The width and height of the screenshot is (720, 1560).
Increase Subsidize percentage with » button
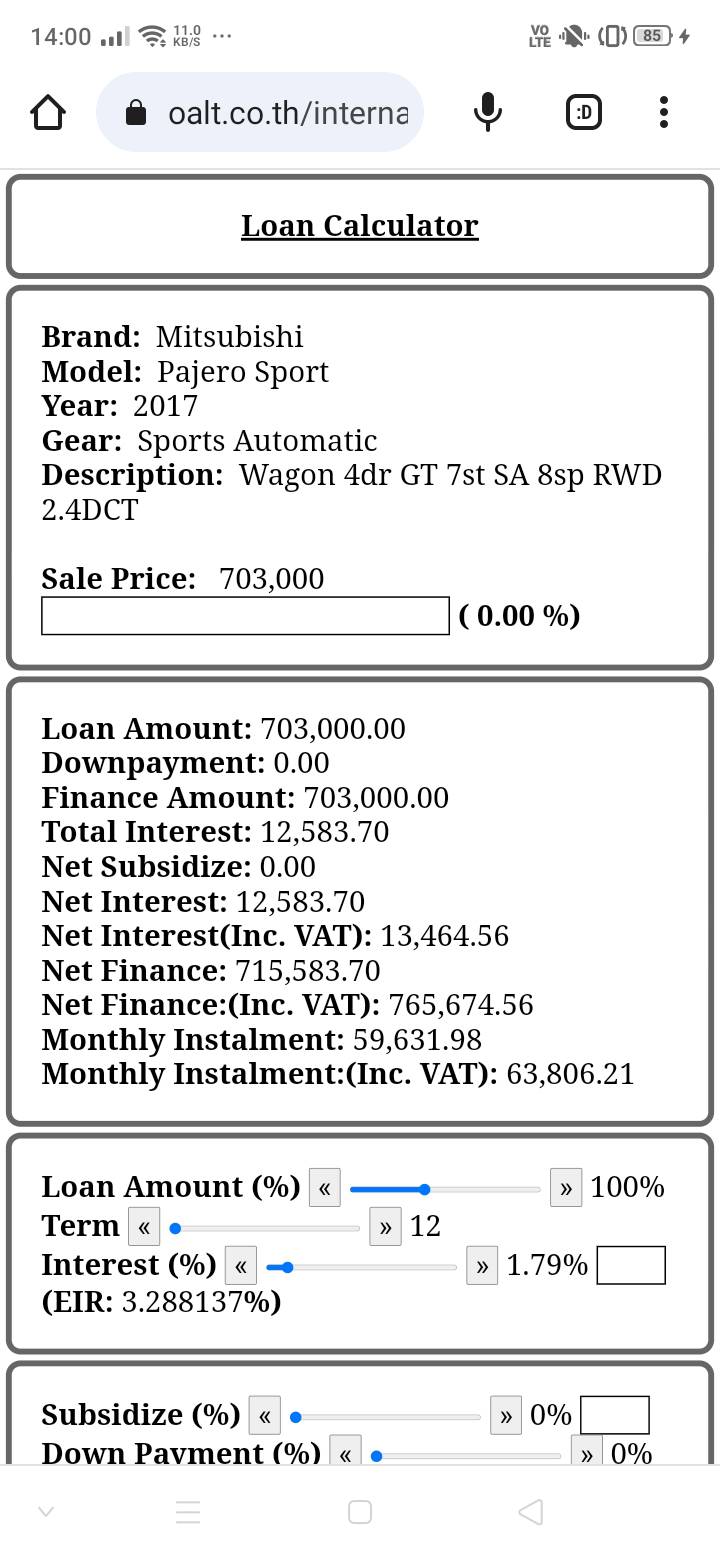click(506, 1416)
